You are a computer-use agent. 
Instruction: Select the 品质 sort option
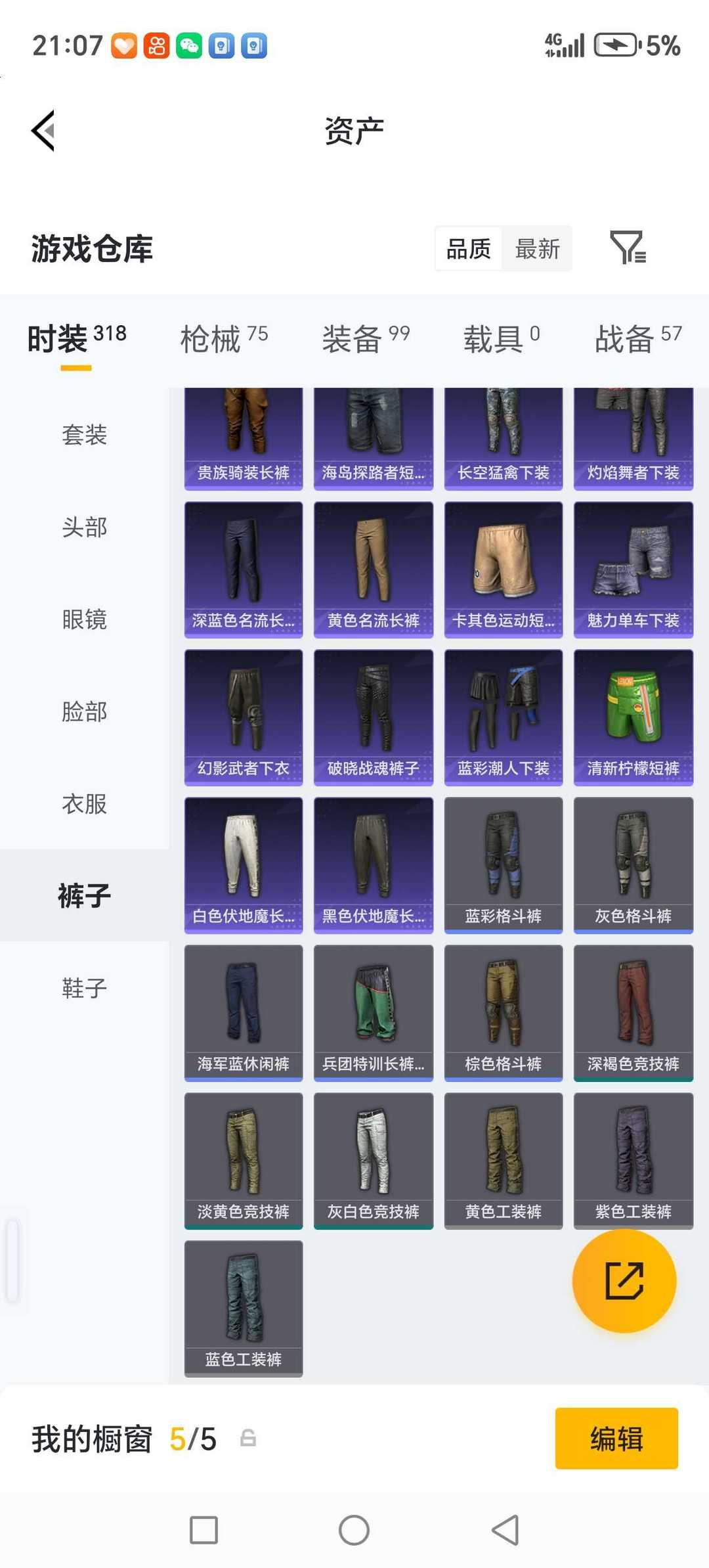click(x=467, y=249)
